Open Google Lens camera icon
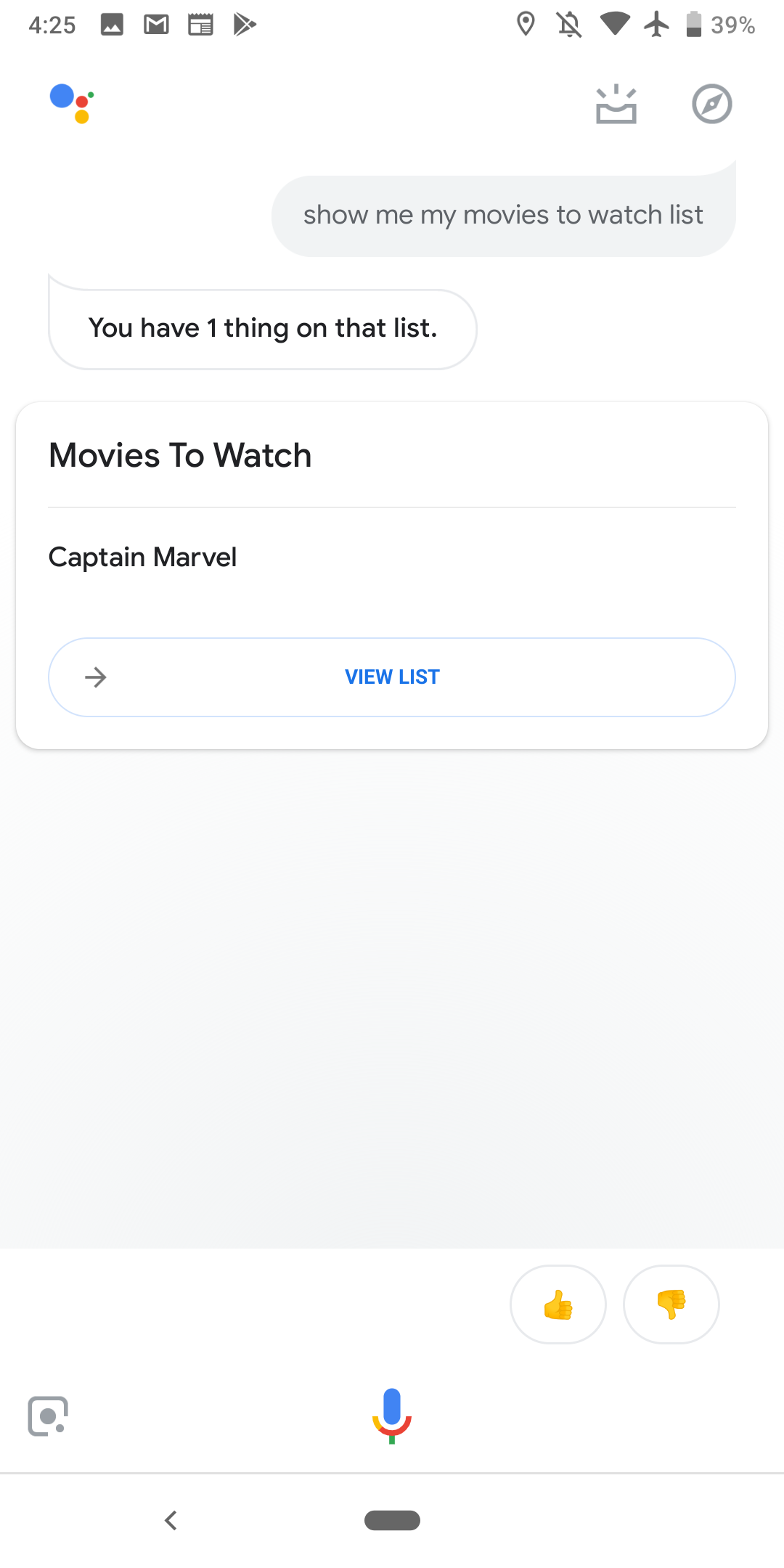Viewport: 784px width, 1568px height. (x=48, y=1416)
